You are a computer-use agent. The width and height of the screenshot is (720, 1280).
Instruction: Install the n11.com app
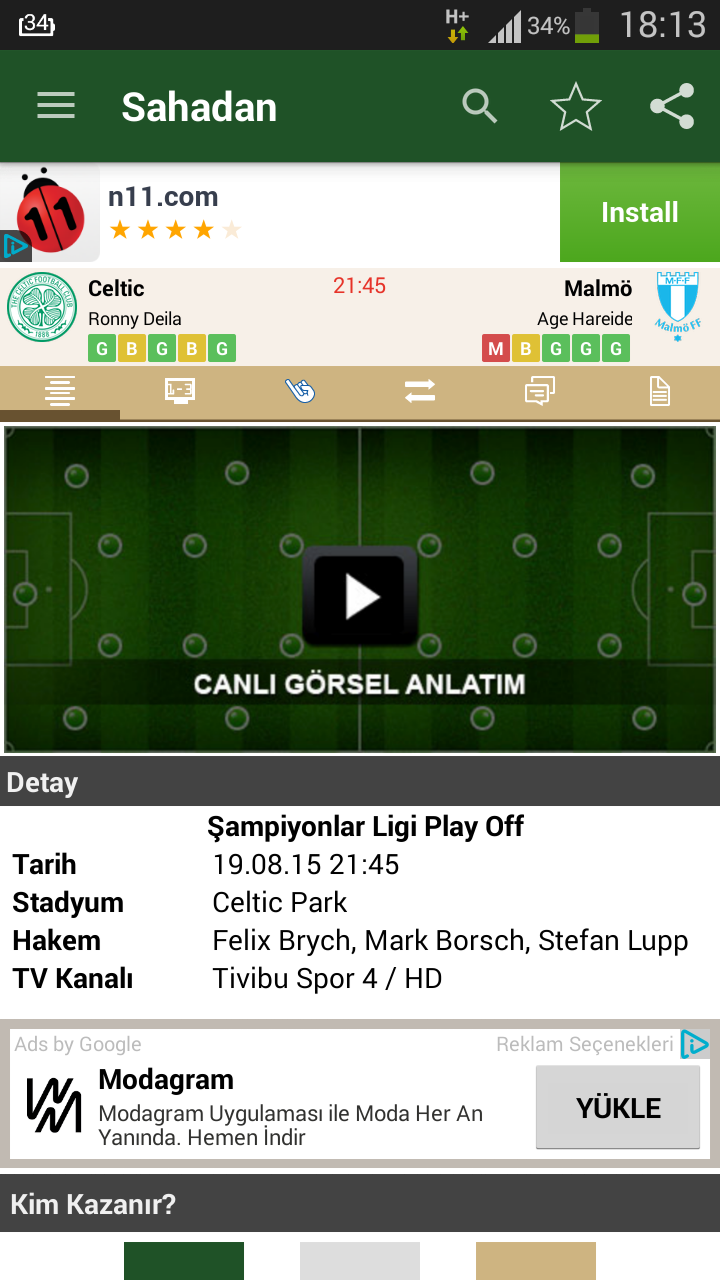[640, 212]
